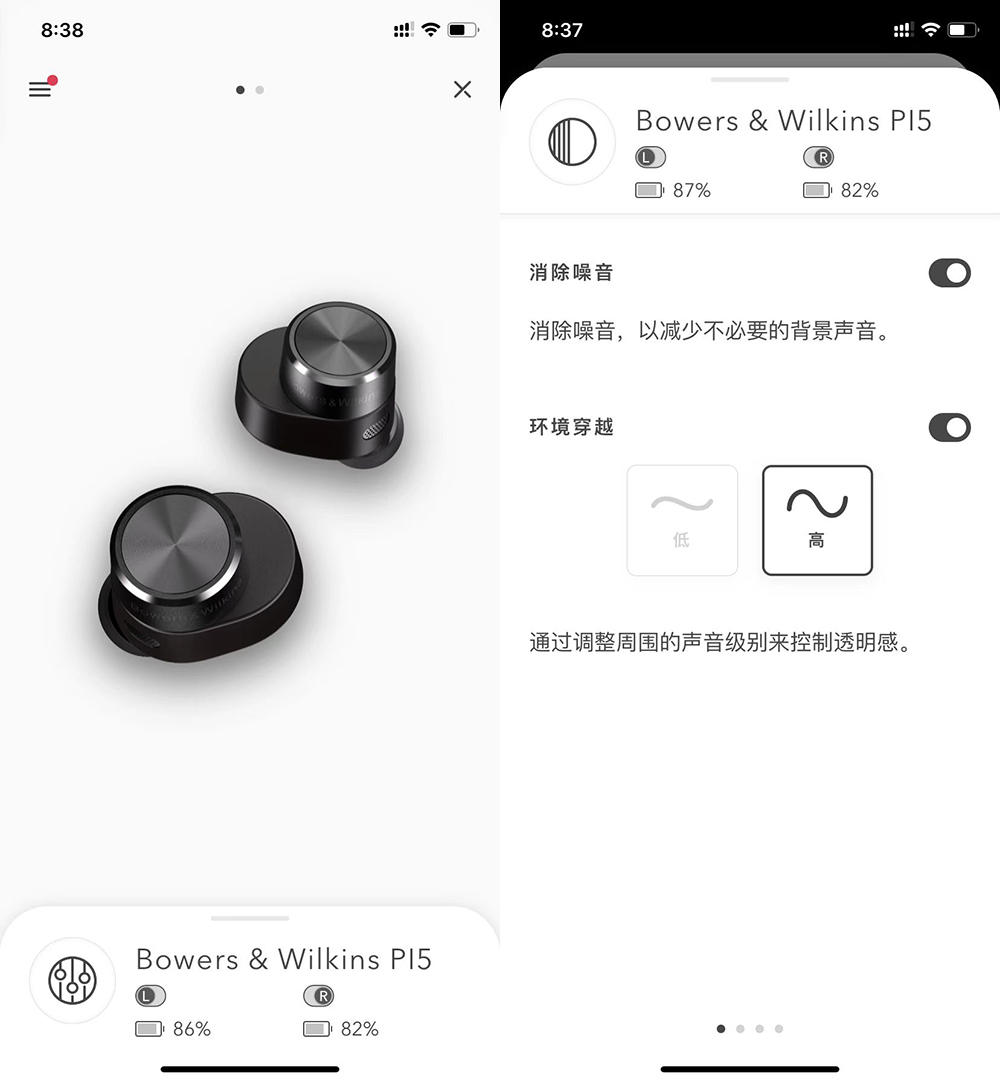
Task: Expand the bottom device card drawer
Action: click(x=249, y=918)
